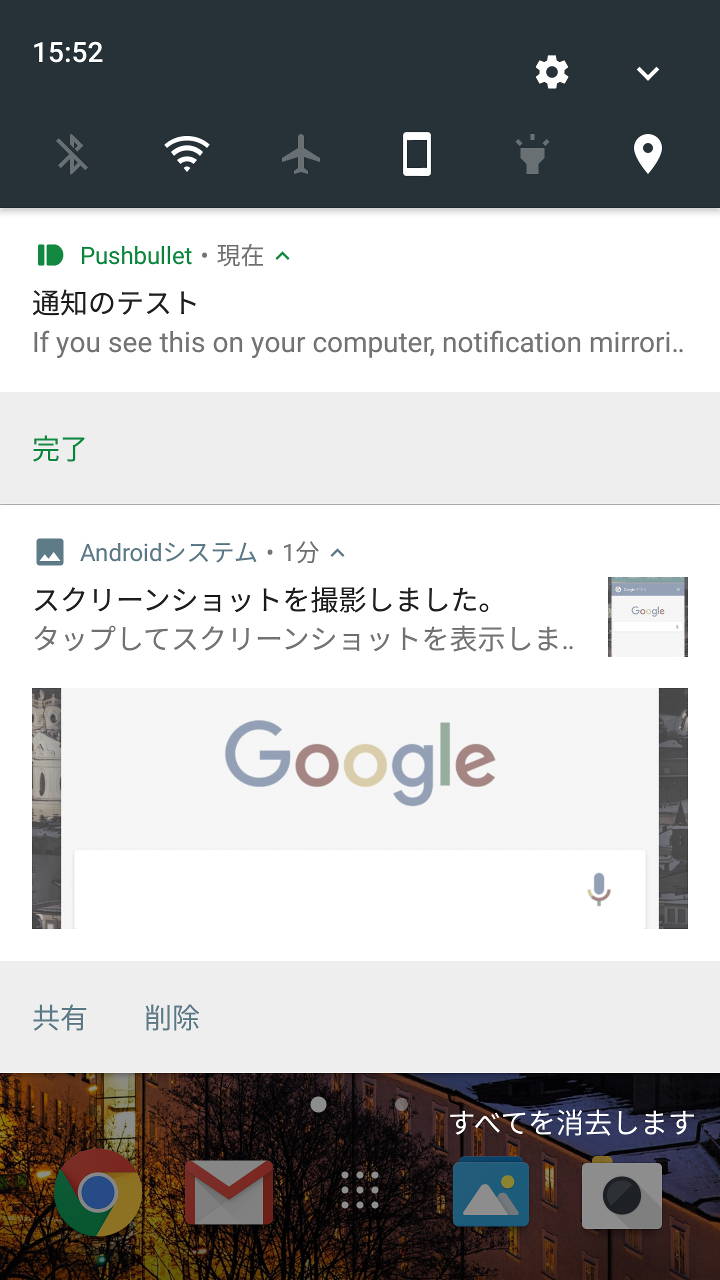Turn on the flashlight
The height and width of the screenshot is (1280, 720).
click(x=532, y=155)
